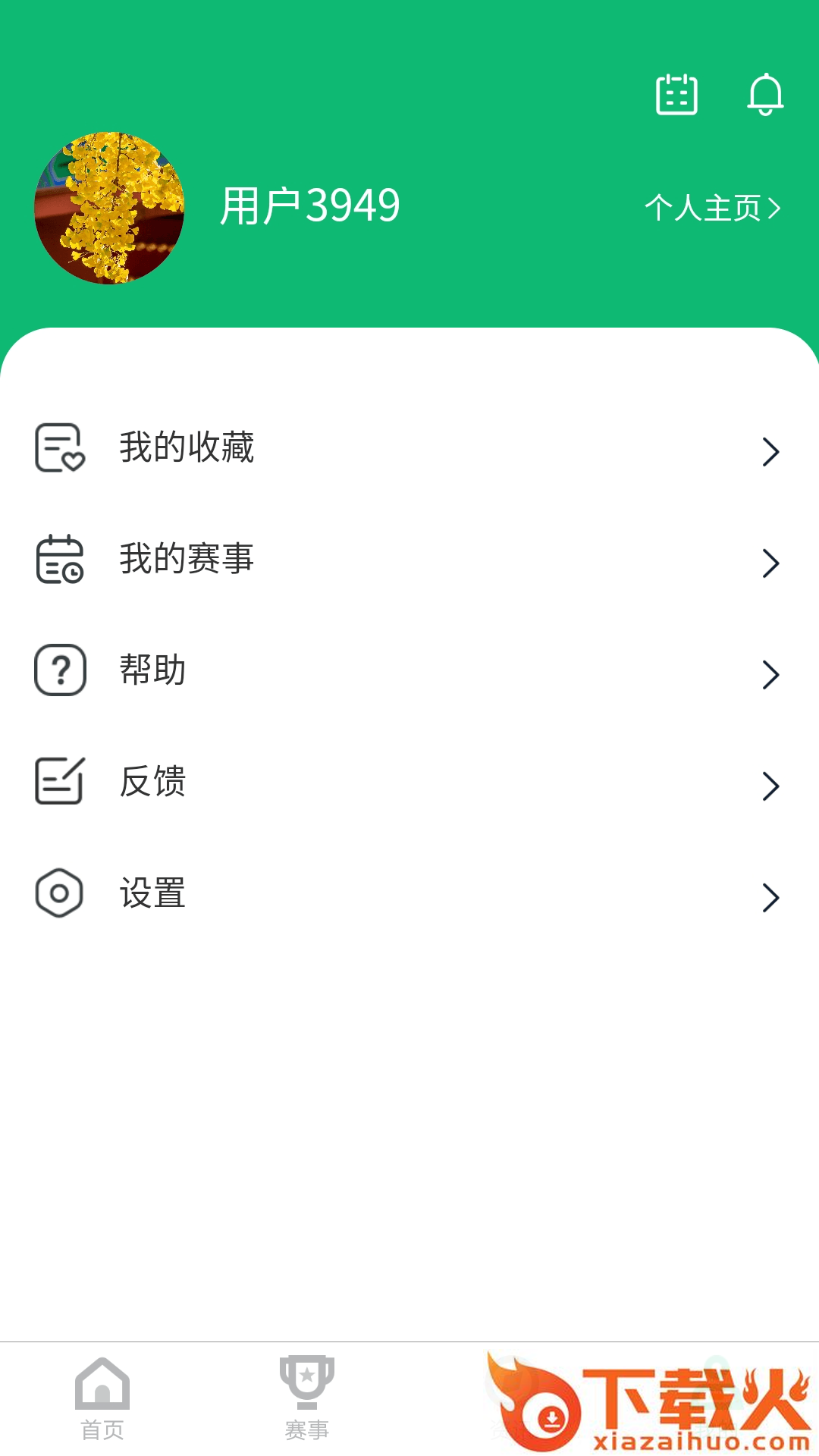The image size is (819, 1456).
Task: Open 我的收藏 favorites list
Action: pos(409,447)
